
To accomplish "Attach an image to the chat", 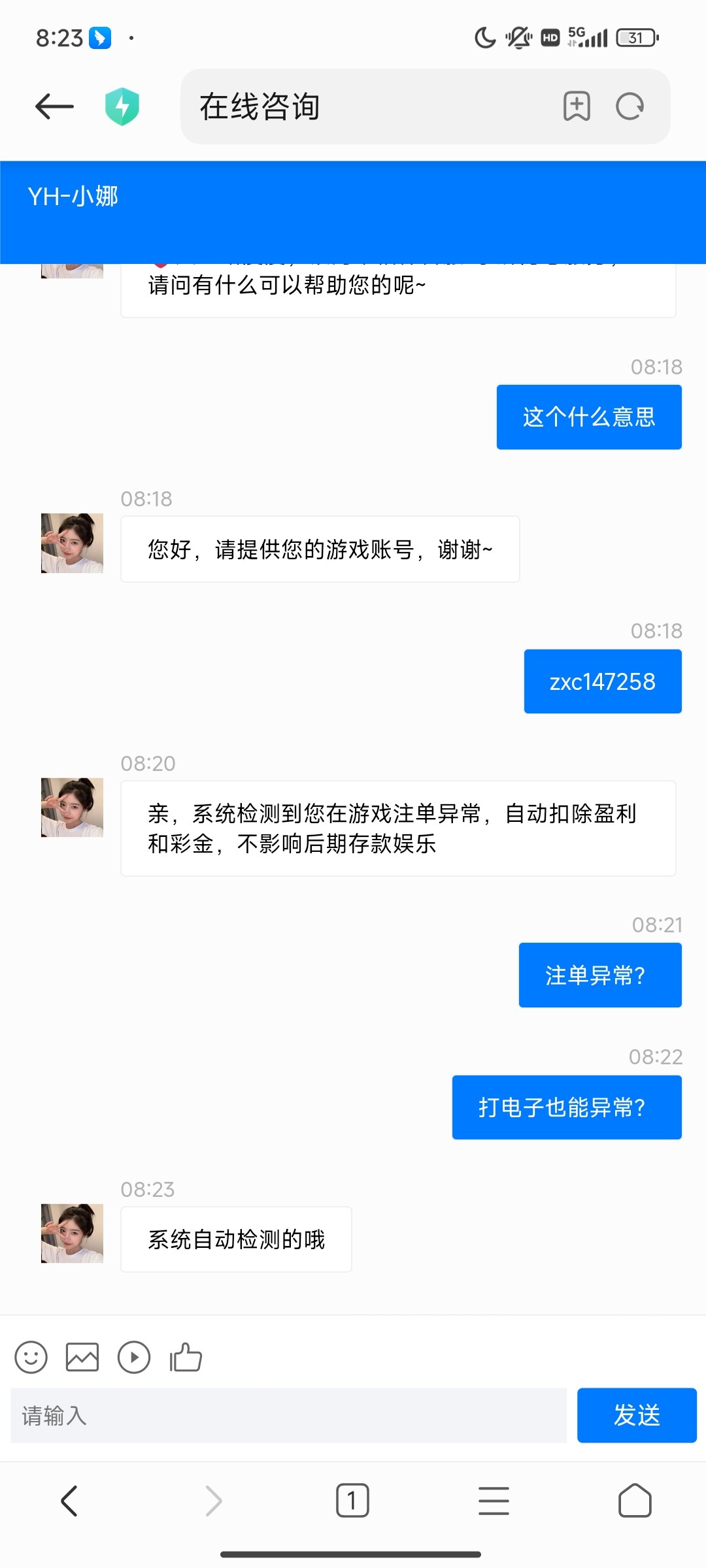I will [x=82, y=1358].
